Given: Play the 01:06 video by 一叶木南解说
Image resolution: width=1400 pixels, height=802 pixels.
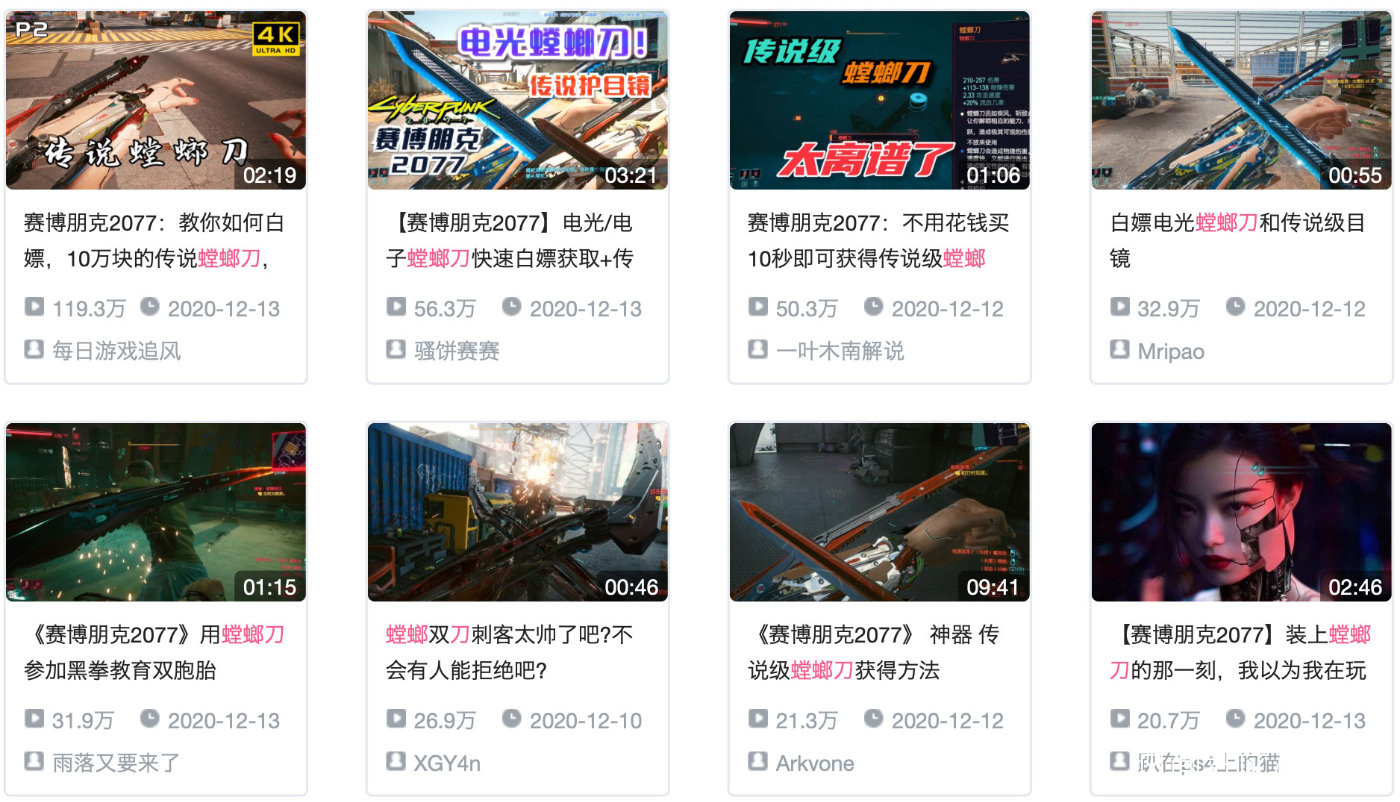Looking at the screenshot, I should point(879,100).
